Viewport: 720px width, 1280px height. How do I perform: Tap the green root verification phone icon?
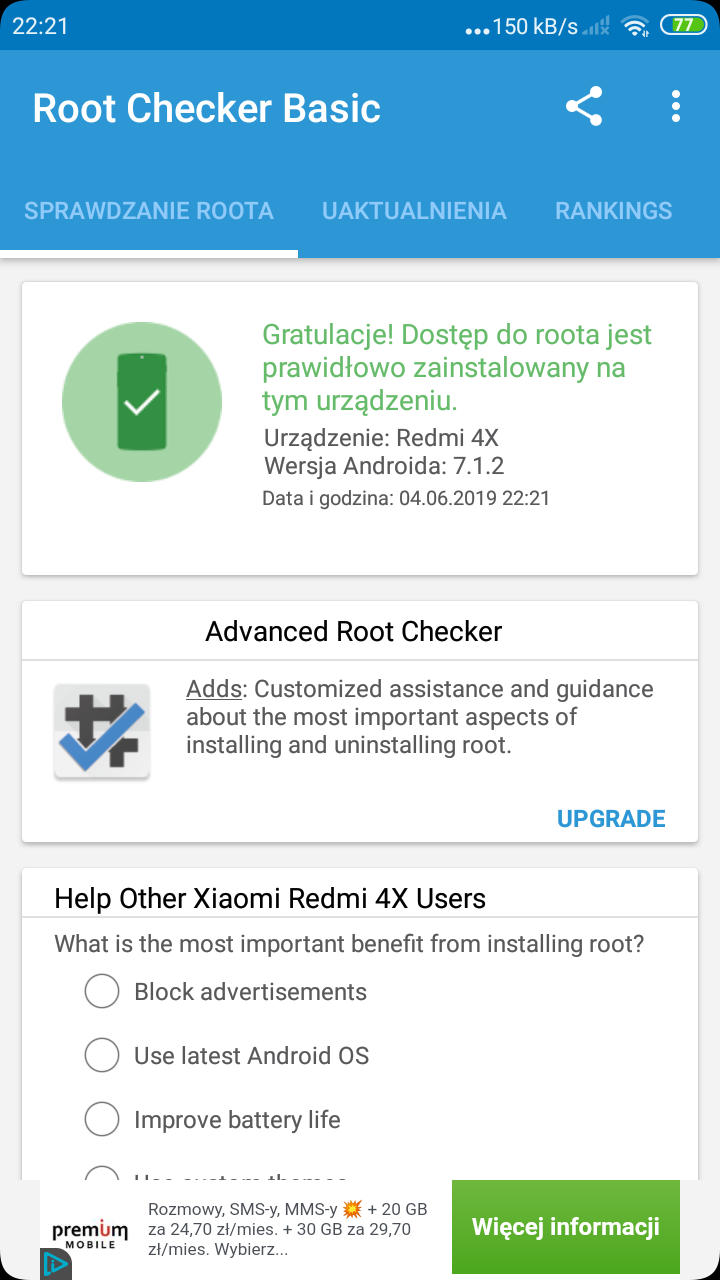142,402
